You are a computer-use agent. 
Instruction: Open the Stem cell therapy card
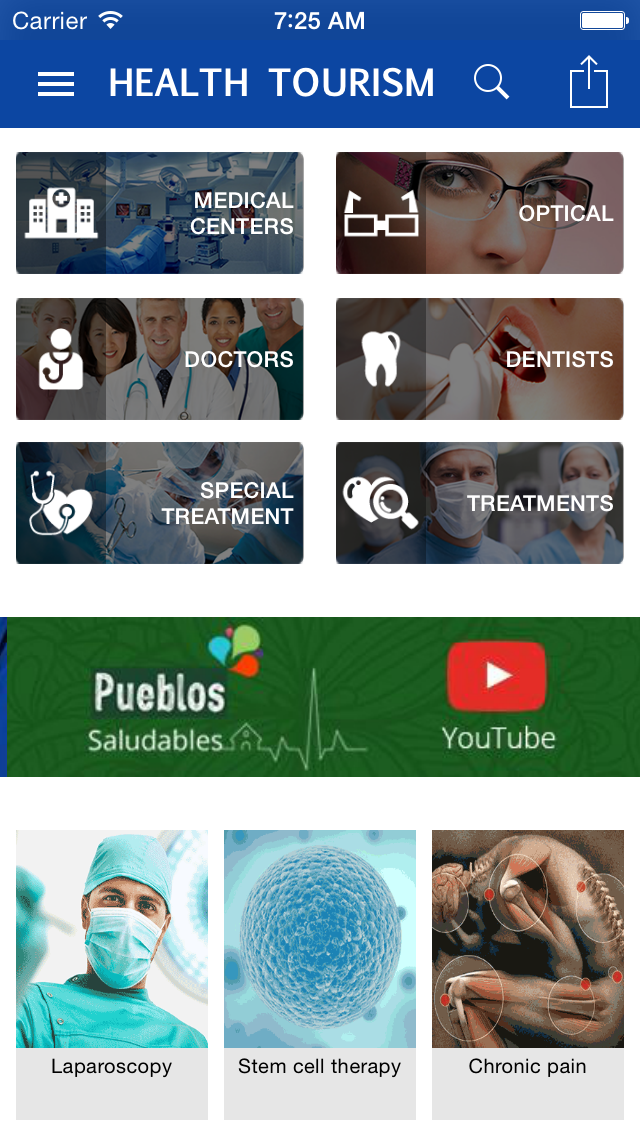point(320,973)
